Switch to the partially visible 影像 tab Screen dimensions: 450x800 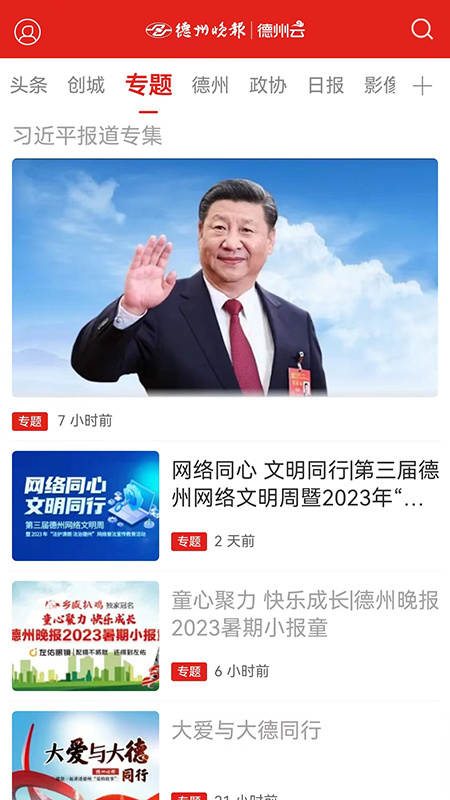pos(380,85)
